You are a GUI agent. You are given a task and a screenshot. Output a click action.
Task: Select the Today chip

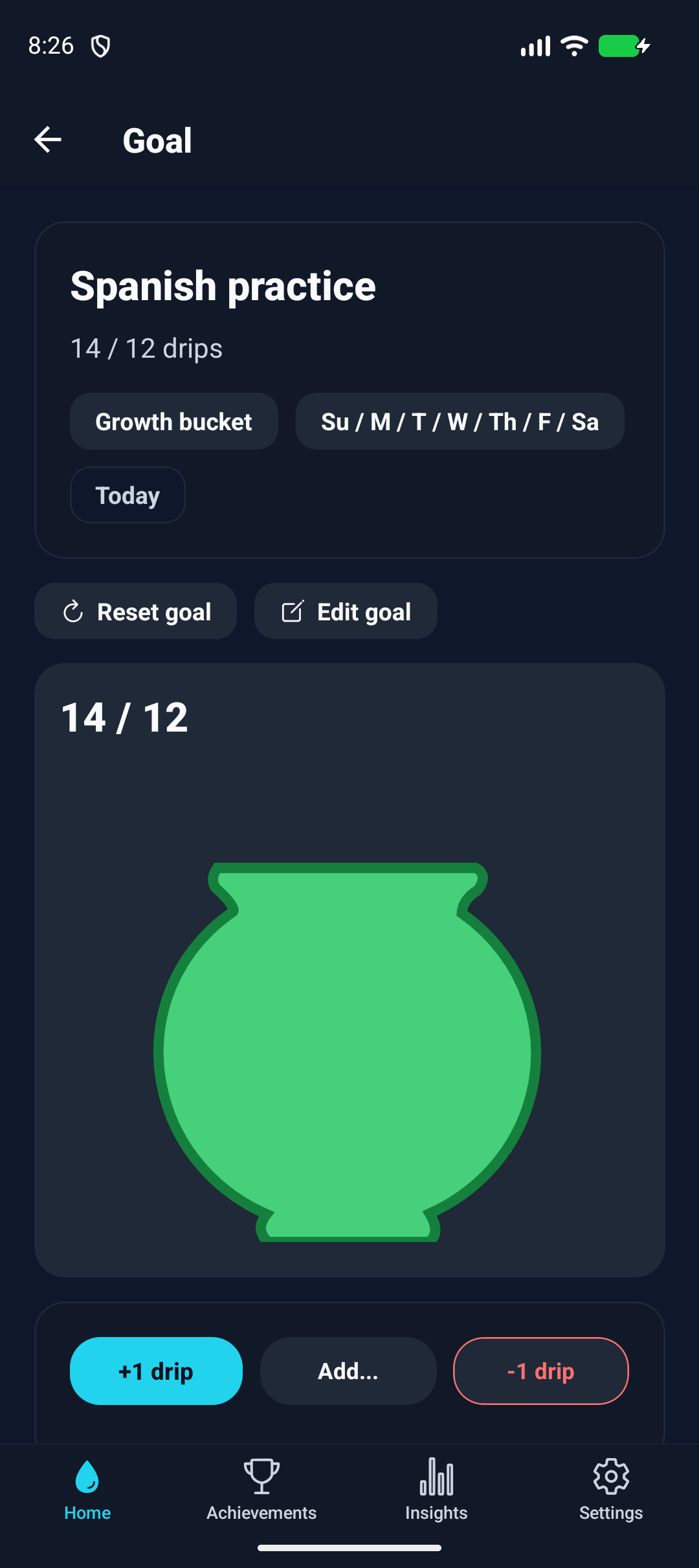pos(128,495)
